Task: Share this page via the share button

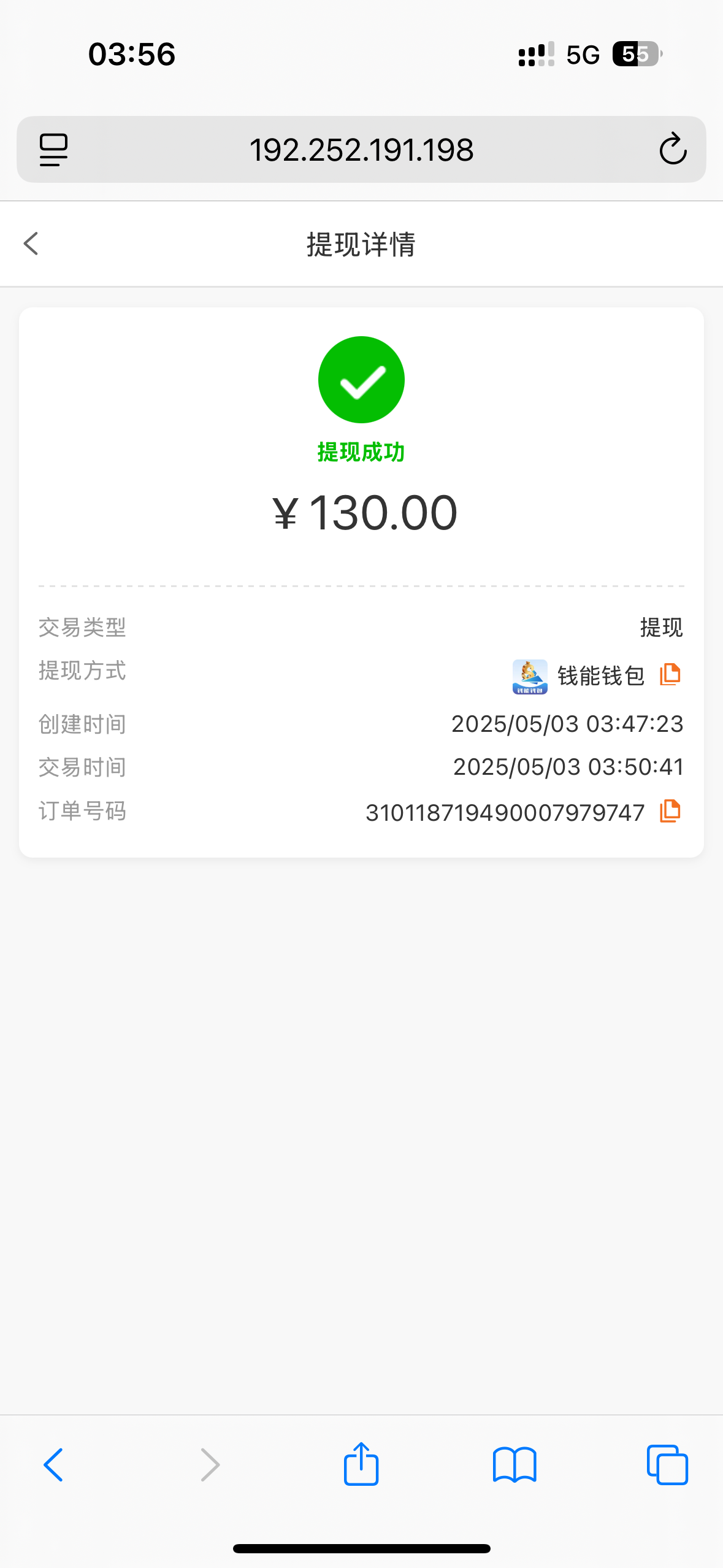Action: pyautogui.click(x=361, y=1464)
